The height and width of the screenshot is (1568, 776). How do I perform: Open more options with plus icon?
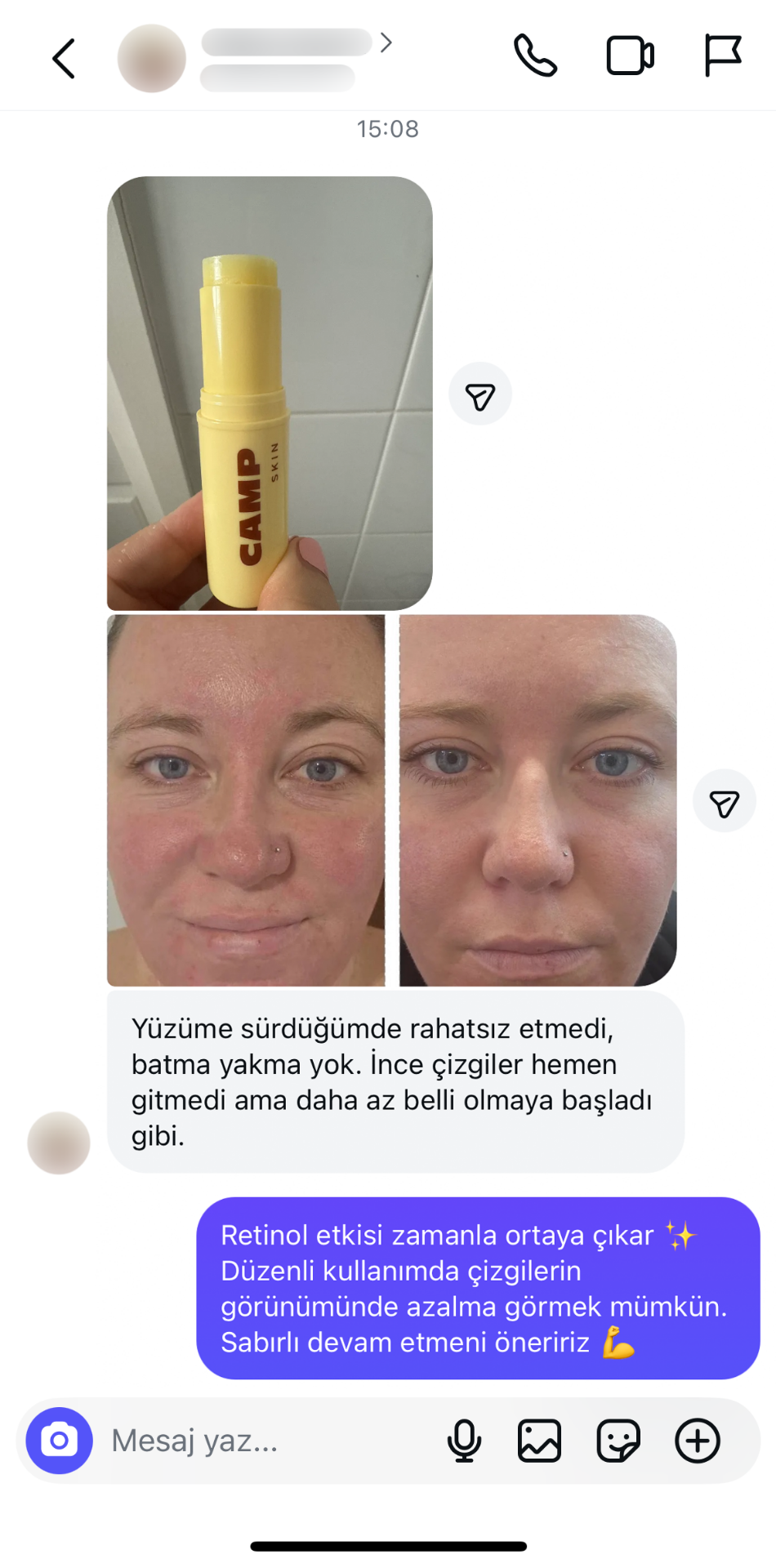click(x=697, y=1441)
